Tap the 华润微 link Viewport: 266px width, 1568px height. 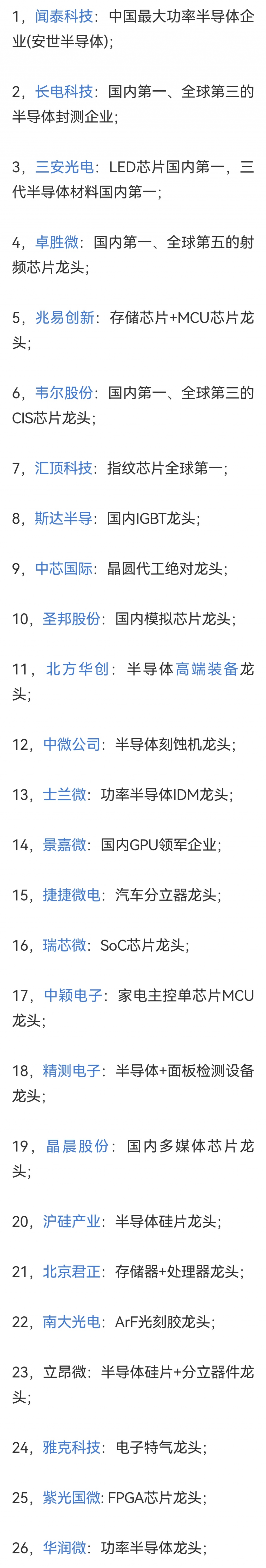pos(64,1547)
